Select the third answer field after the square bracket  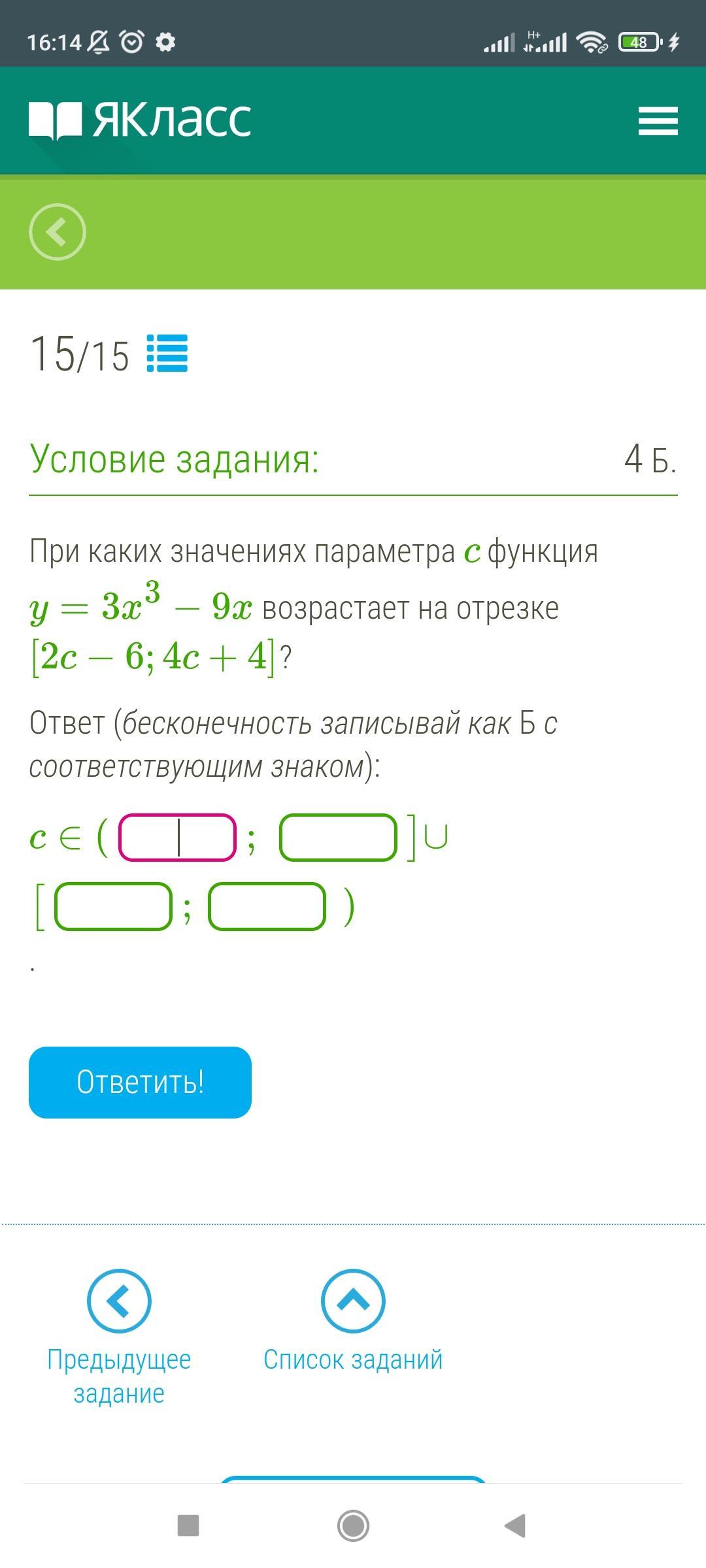point(113,906)
